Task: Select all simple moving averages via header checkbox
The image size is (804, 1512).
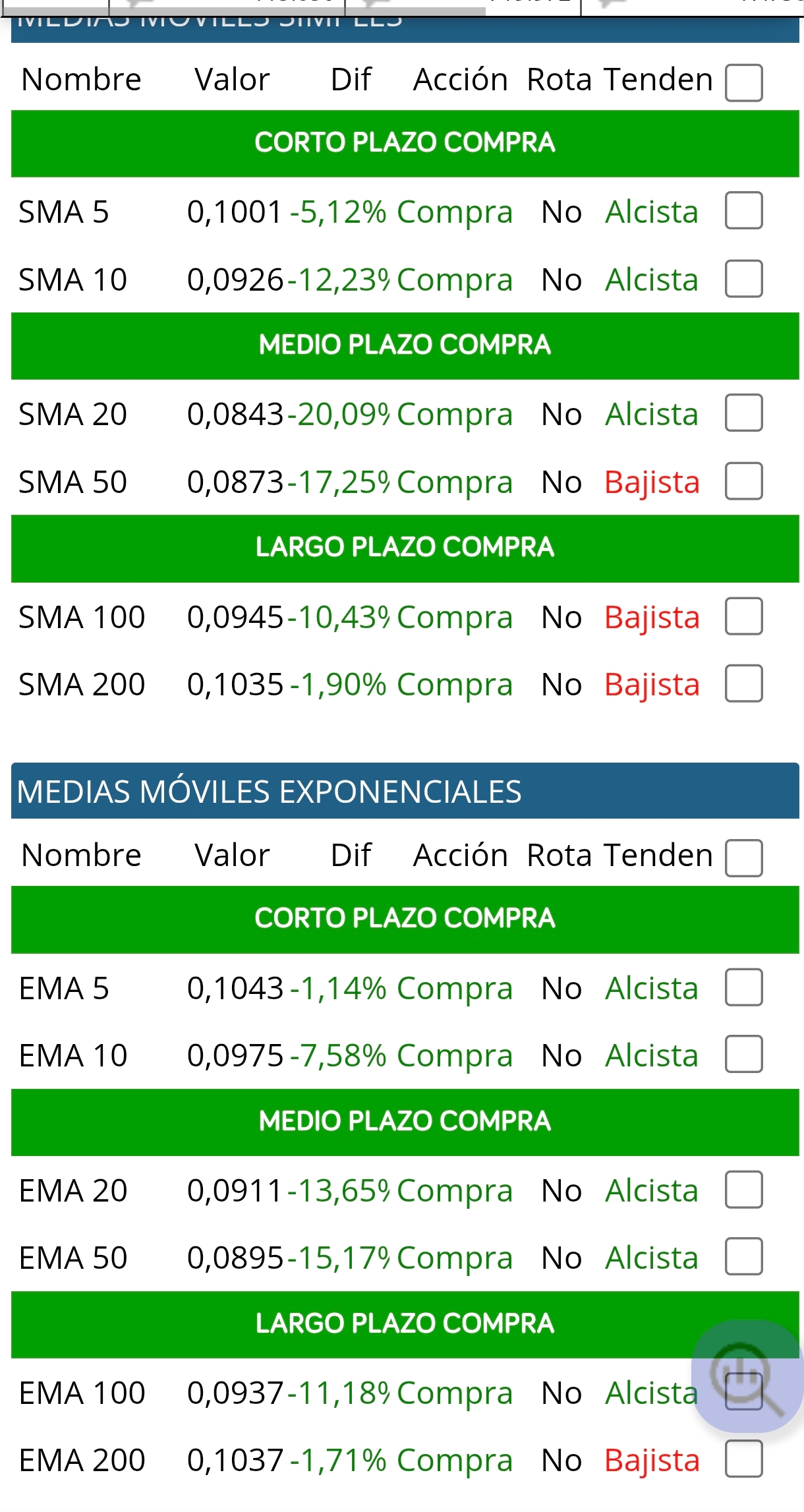Action: coord(744,82)
